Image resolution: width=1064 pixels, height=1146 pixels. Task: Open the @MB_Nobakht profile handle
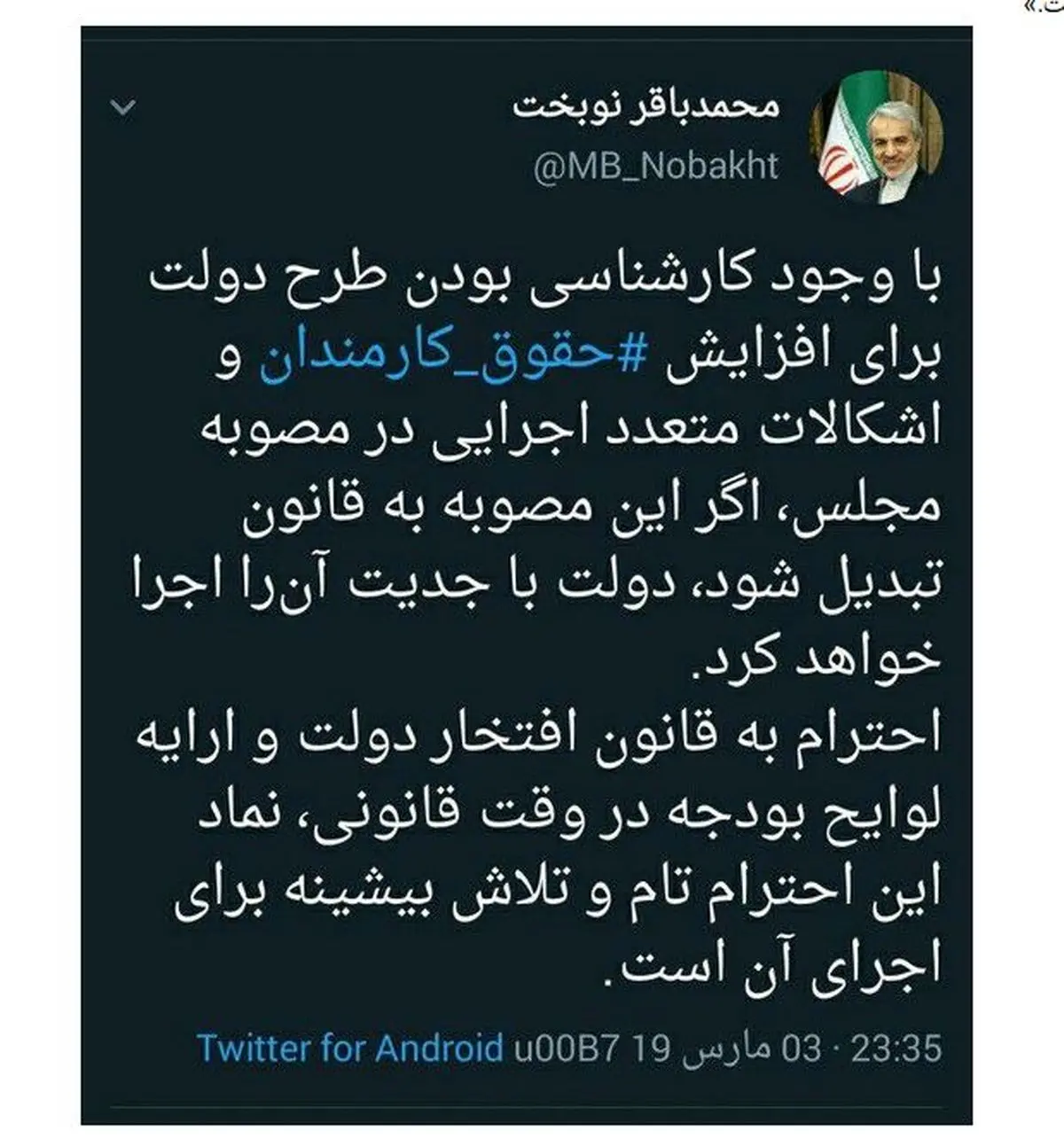656,166
